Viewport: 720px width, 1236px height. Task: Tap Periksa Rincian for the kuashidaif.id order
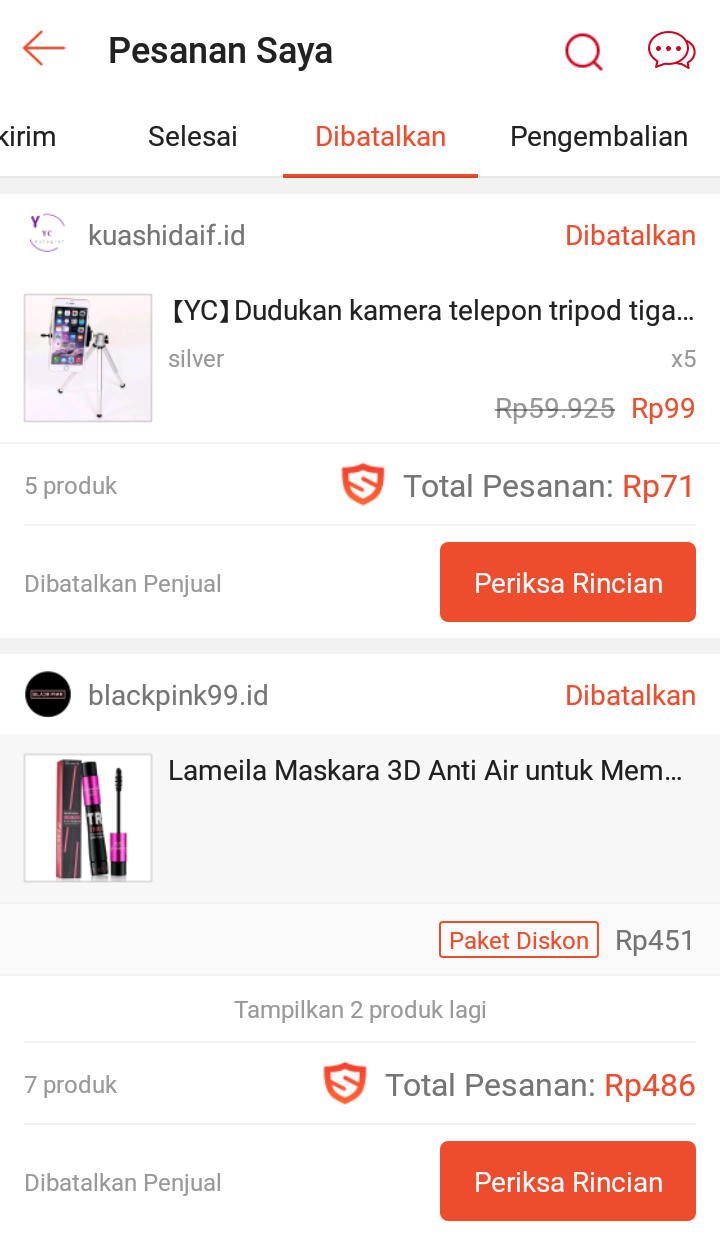[x=568, y=583]
